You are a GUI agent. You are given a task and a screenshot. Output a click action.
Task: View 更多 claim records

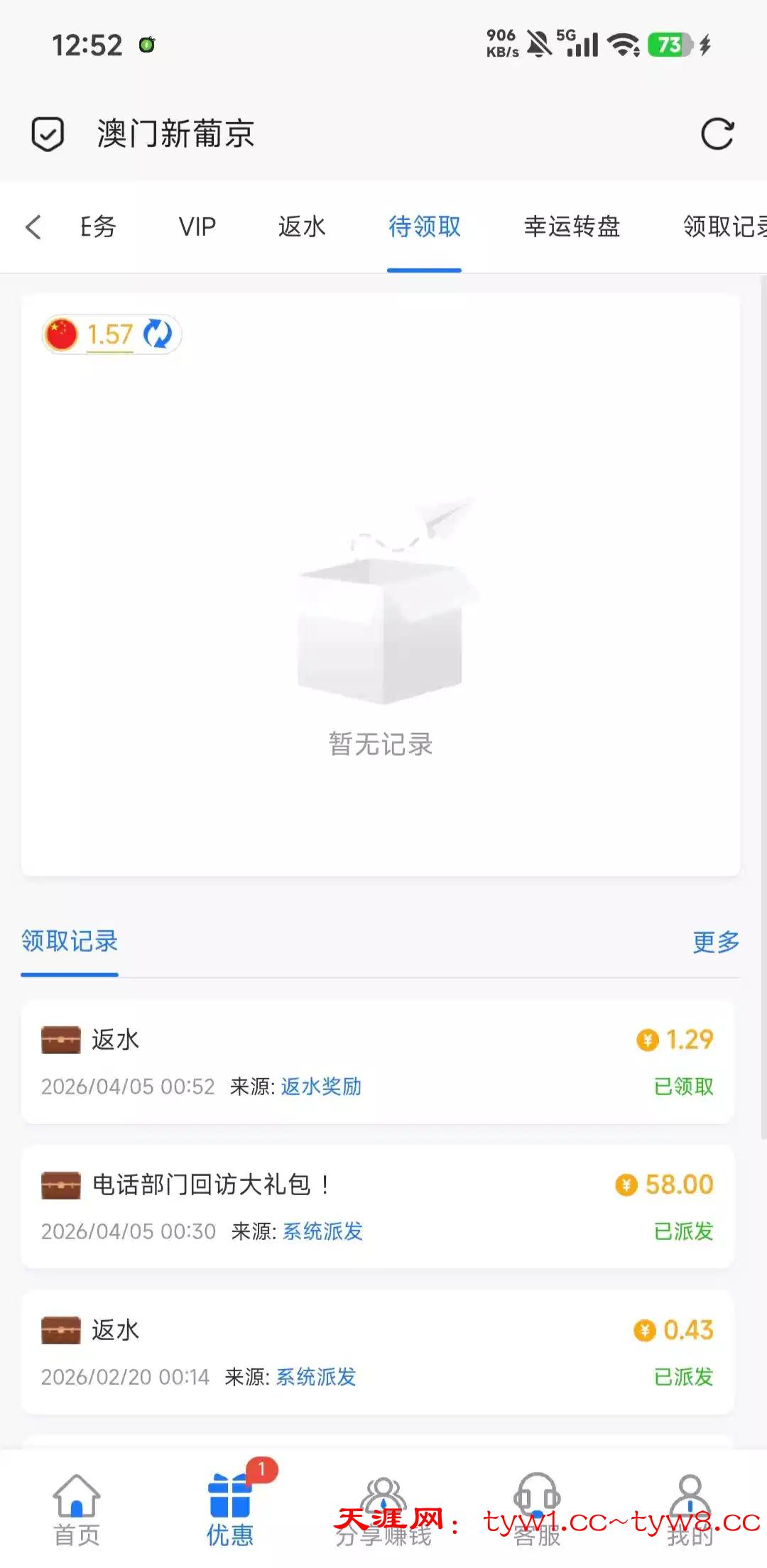[715, 942]
